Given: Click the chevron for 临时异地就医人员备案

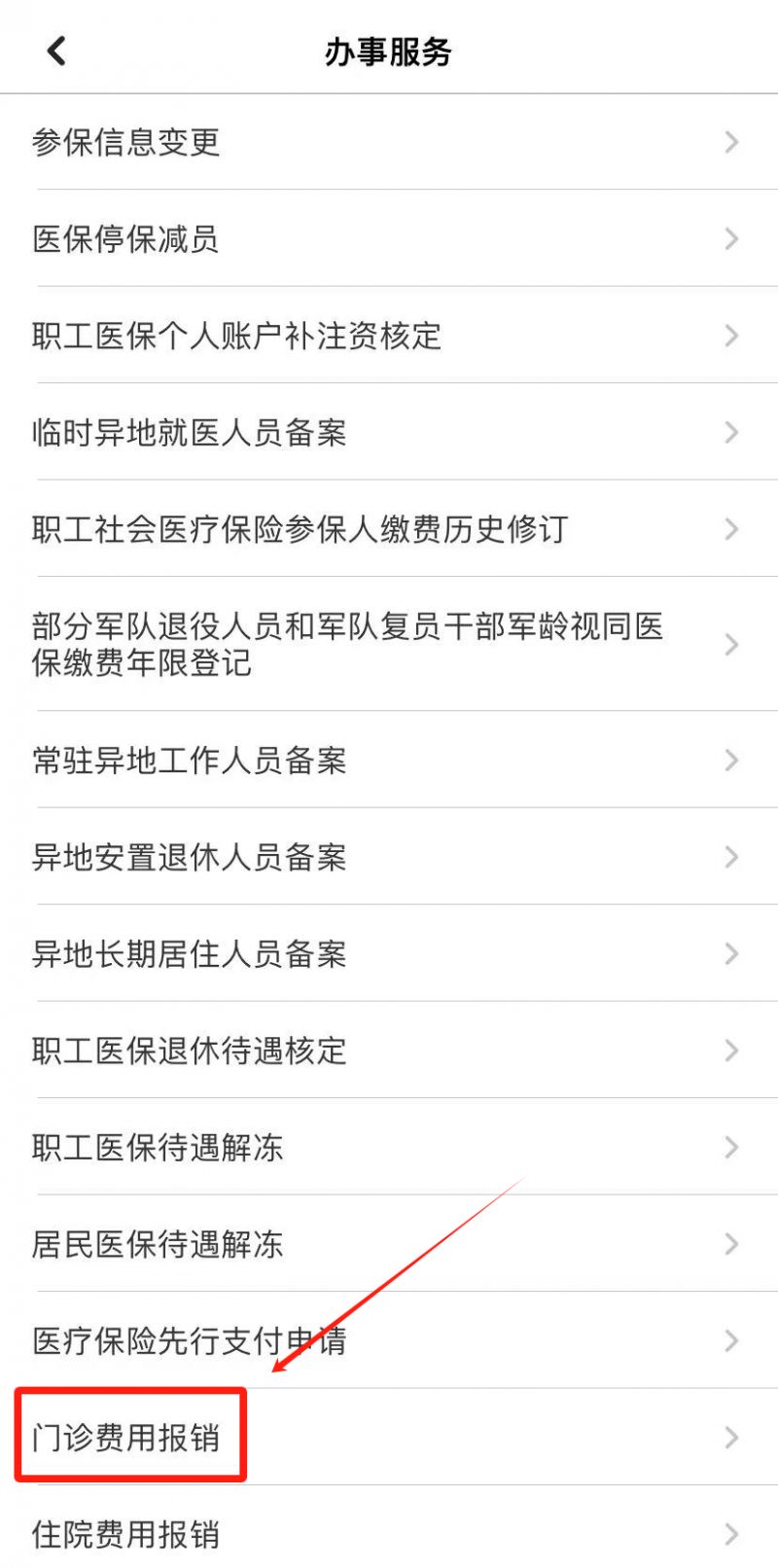Looking at the screenshot, I should [731, 434].
